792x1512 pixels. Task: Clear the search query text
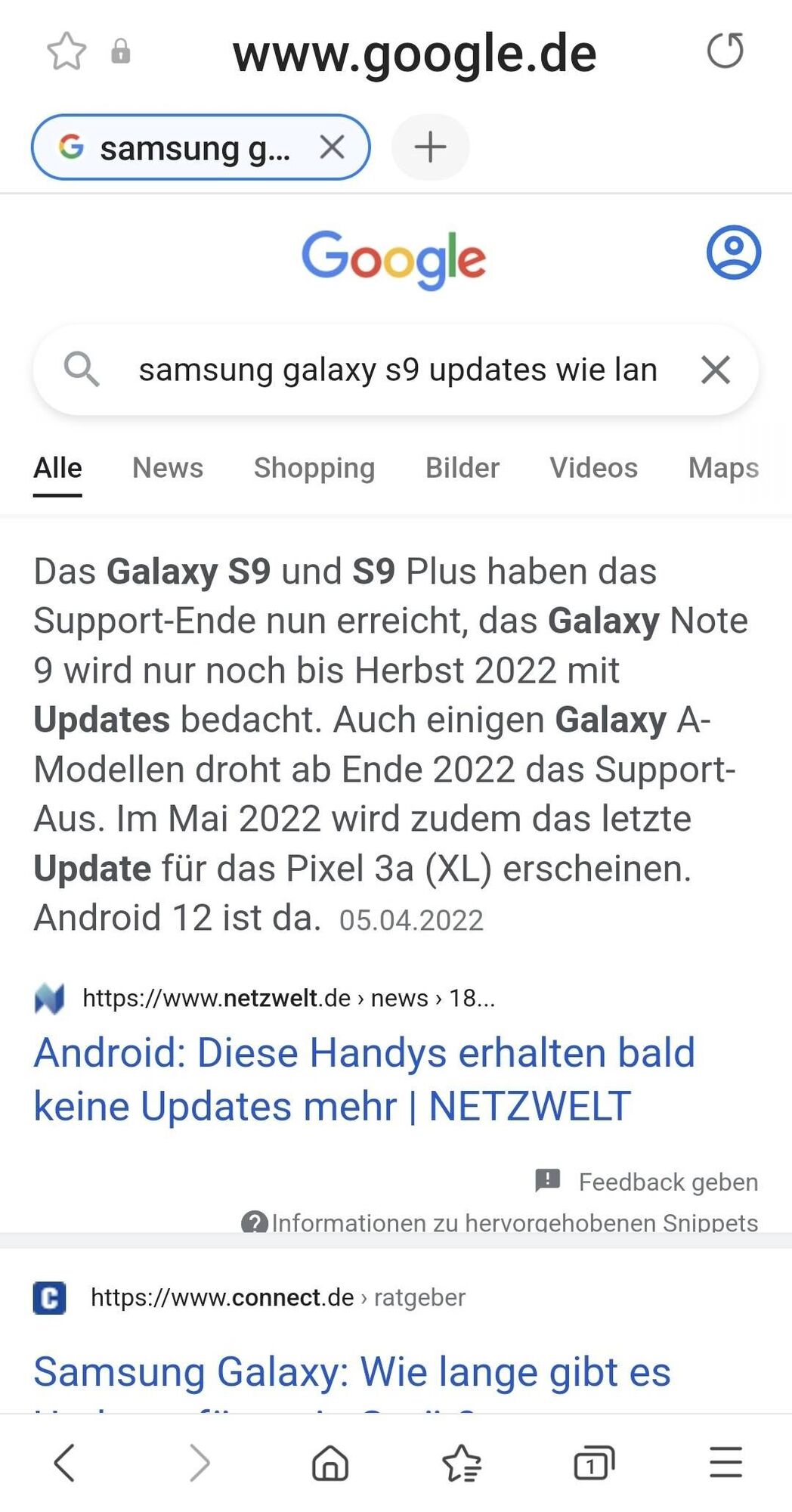[715, 370]
